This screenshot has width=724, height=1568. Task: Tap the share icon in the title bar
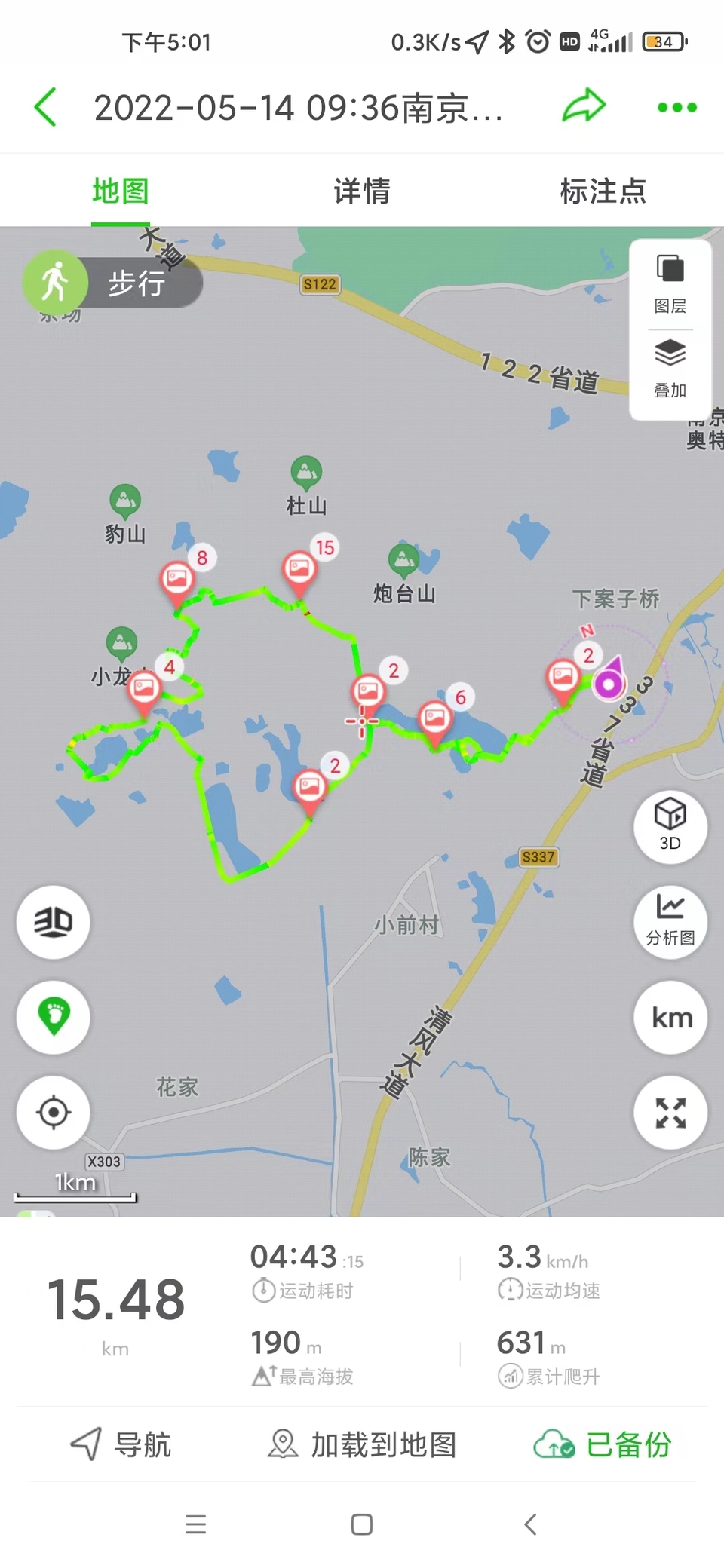(584, 108)
